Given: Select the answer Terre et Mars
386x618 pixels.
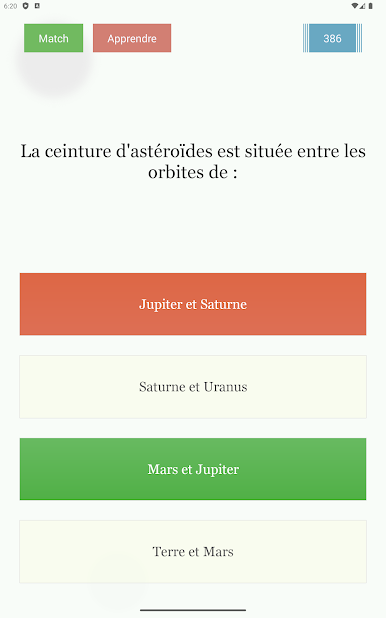Looking at the screenshot, I should 193,551.
